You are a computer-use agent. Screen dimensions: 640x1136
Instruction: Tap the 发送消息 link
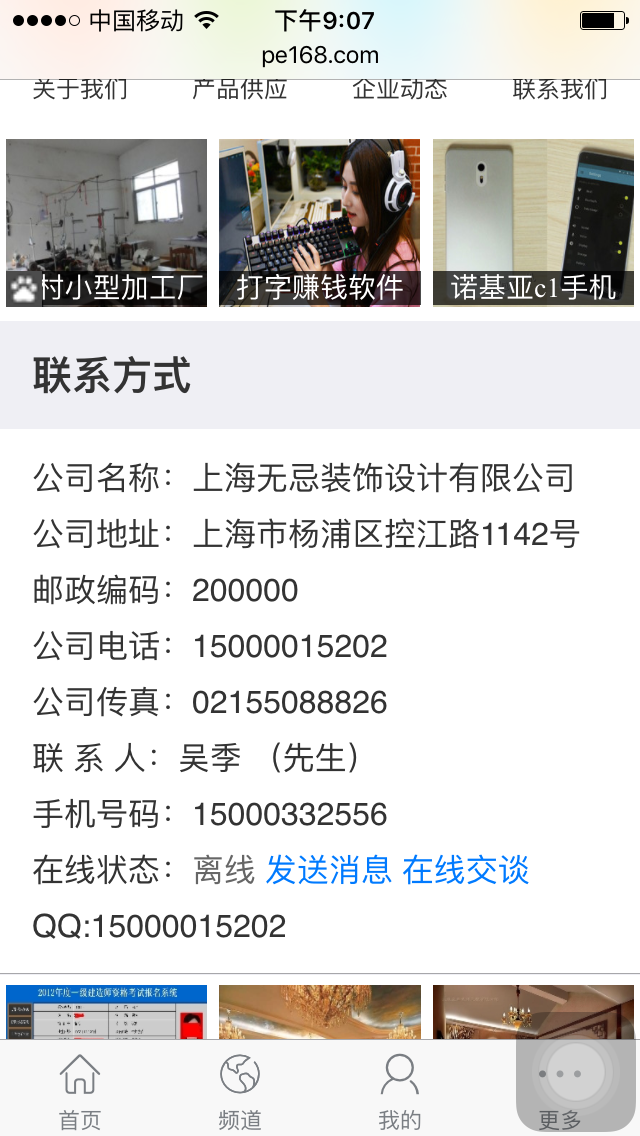click(329, 870)
